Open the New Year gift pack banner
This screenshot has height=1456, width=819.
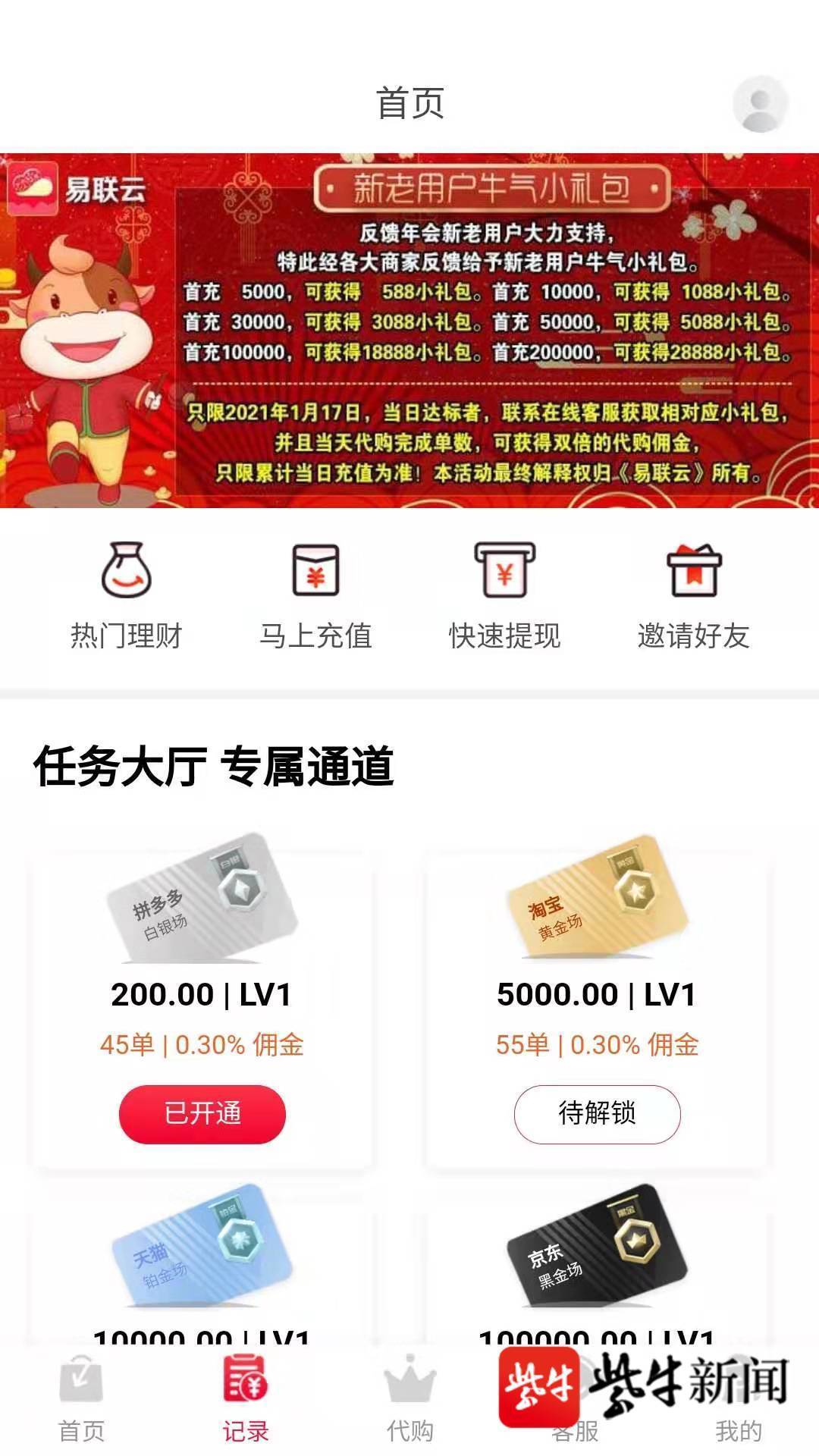[x=409, y=331]
